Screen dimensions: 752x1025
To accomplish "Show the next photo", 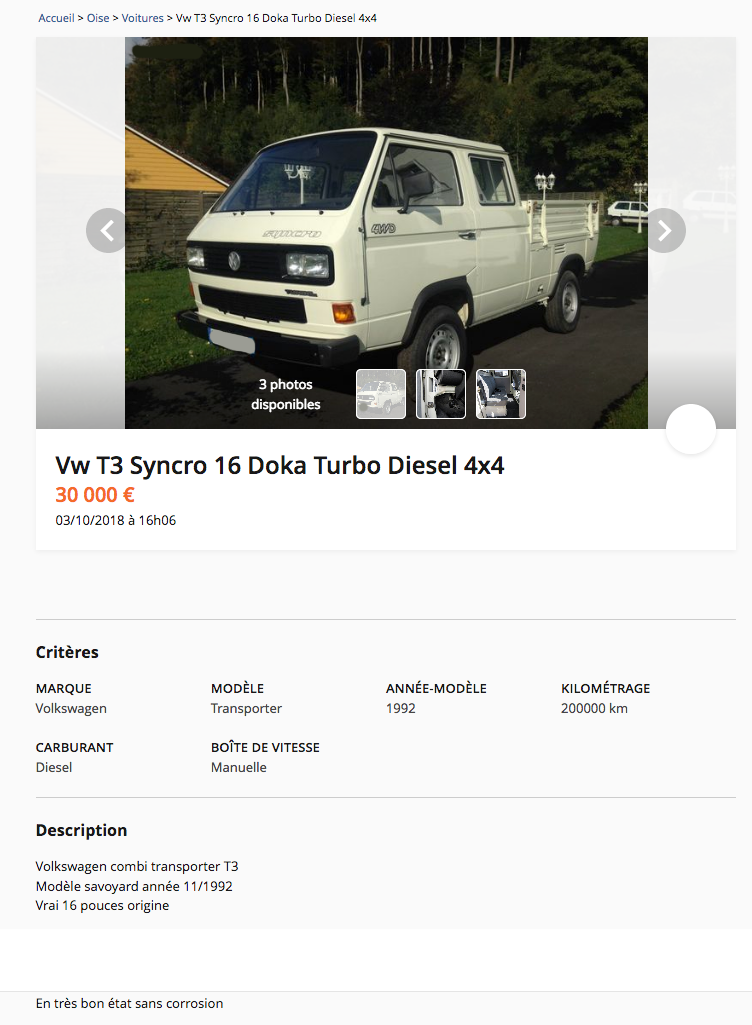I will [665, 231].
